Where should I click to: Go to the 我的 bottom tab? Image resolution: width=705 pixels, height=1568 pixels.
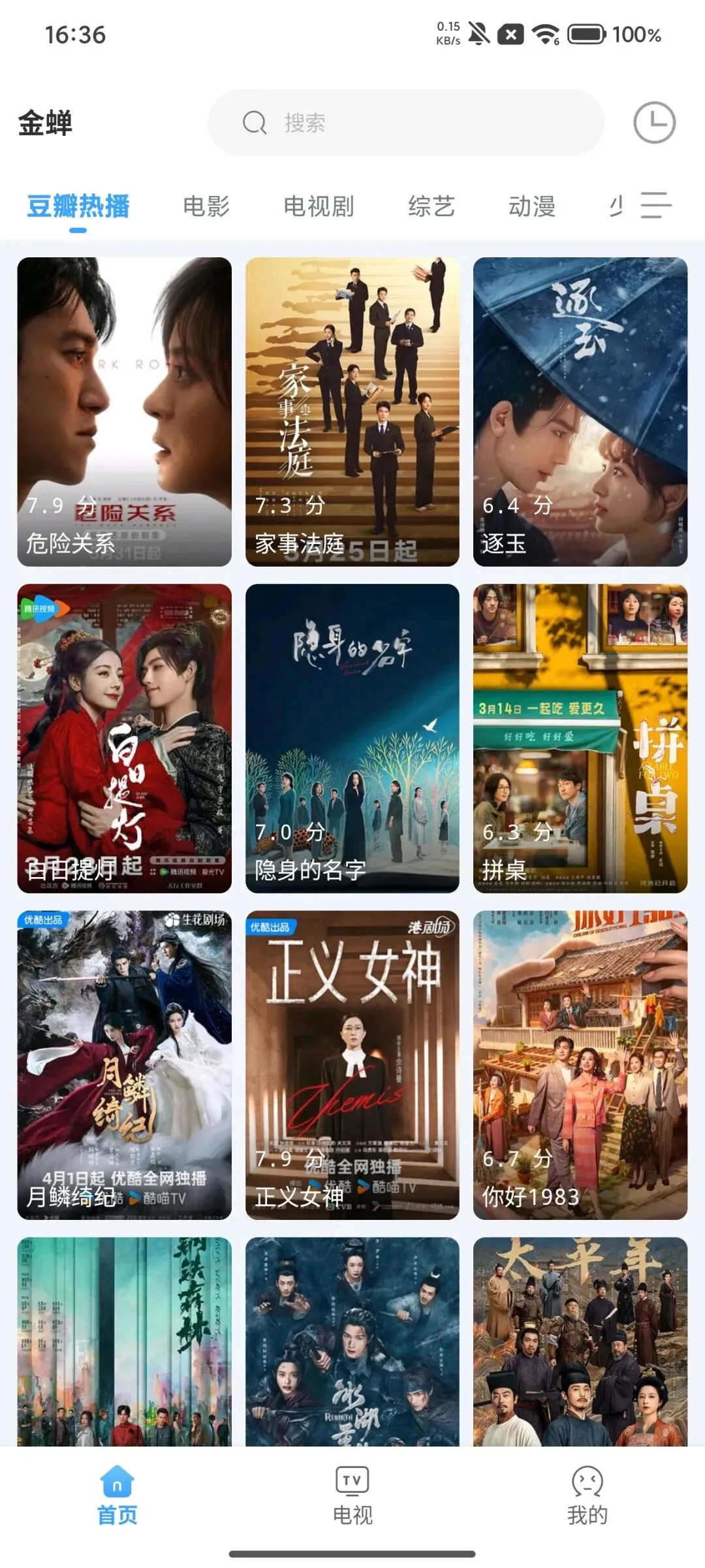coord(587,1496)
